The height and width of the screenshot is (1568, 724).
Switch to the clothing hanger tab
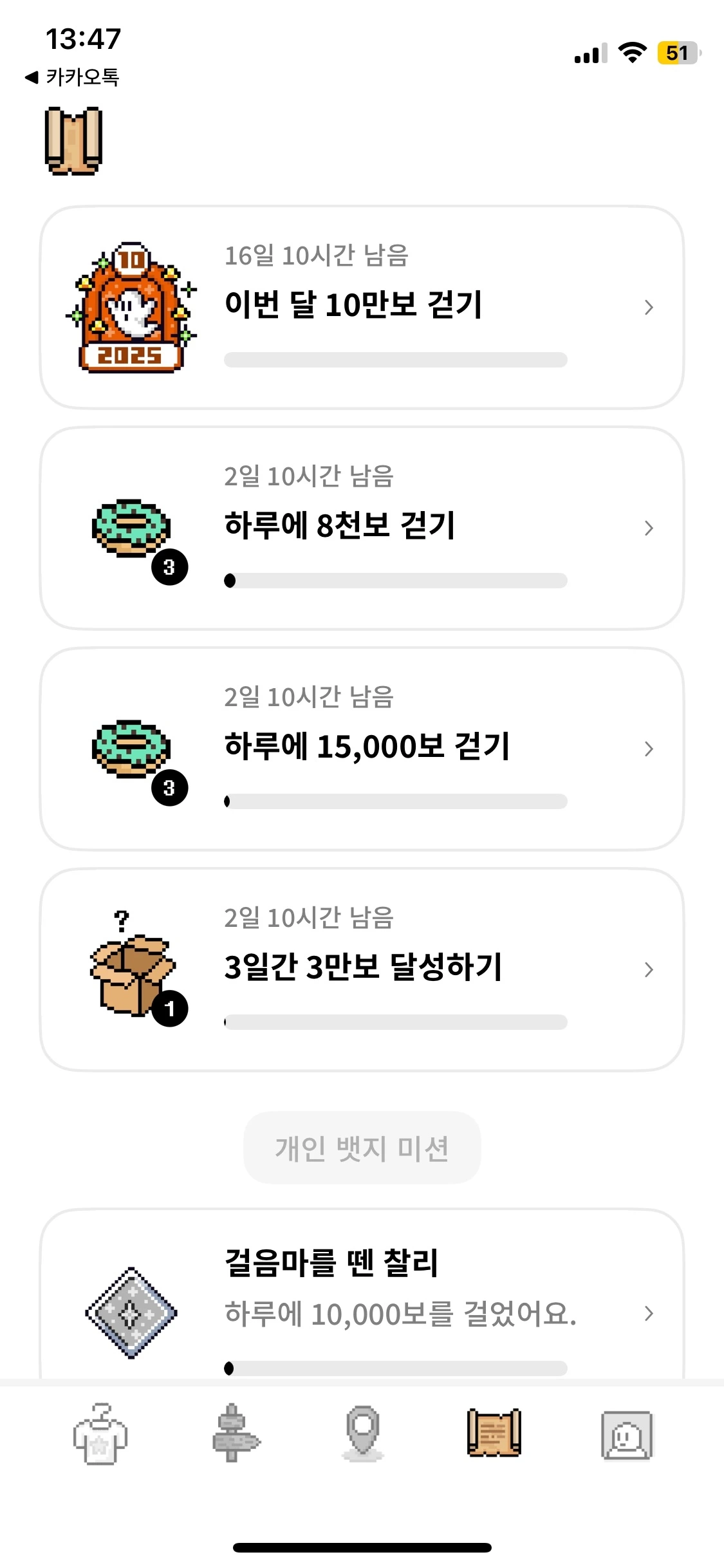pos(100,1434)
